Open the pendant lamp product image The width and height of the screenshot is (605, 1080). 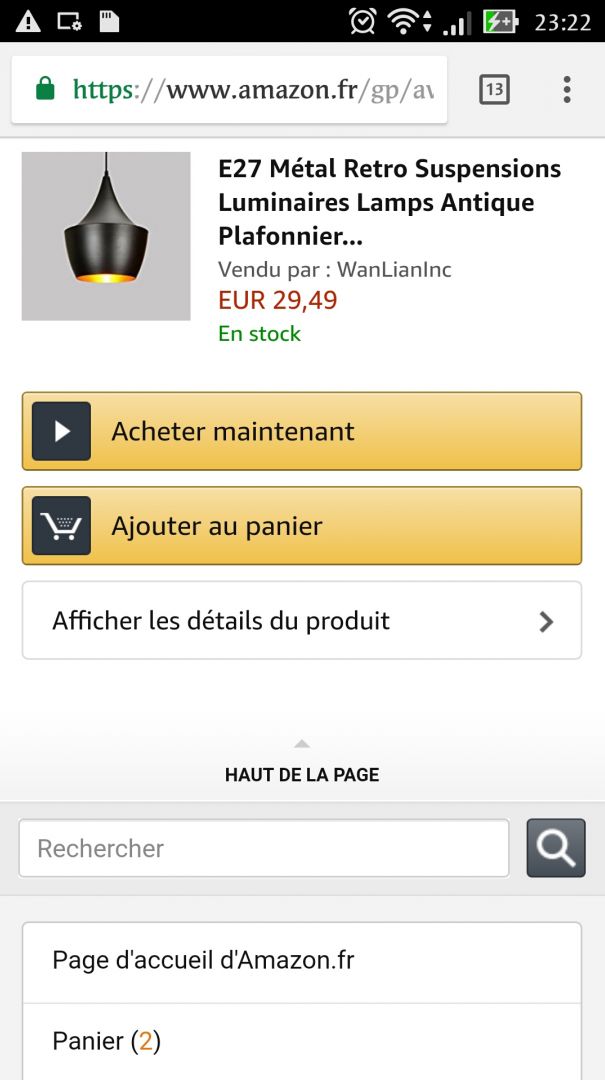[106, 236]
